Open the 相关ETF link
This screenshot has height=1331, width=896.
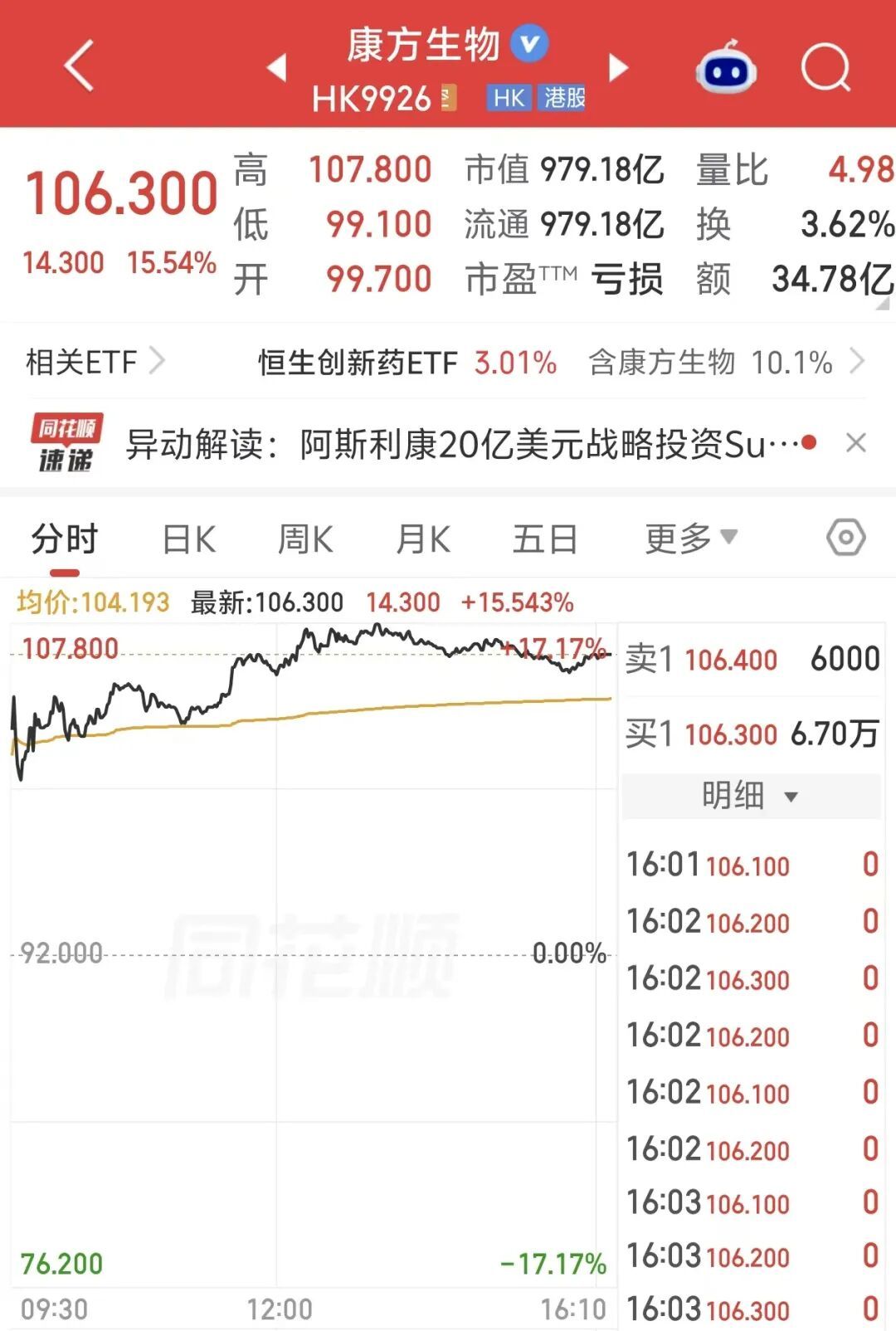click(95, 362)
